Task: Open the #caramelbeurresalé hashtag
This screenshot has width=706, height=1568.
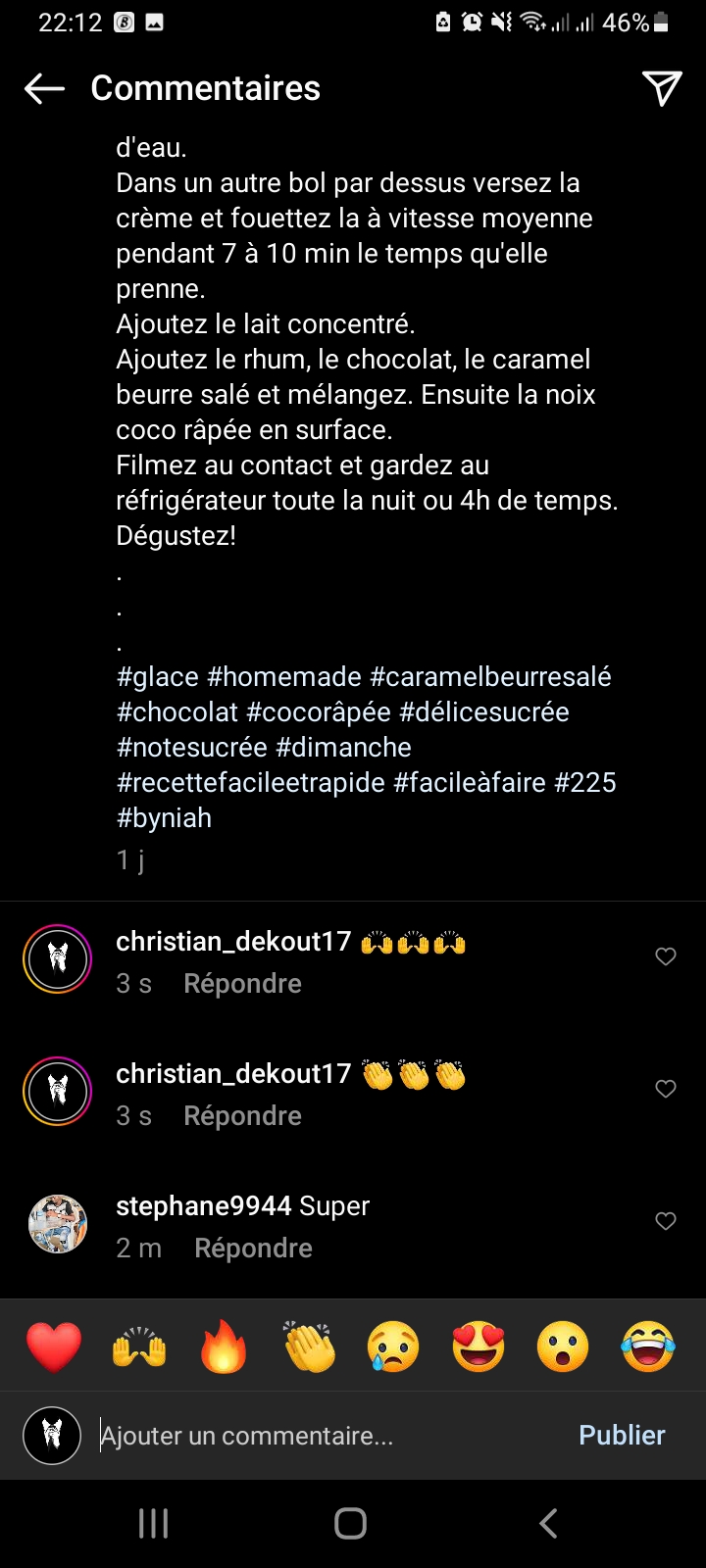Action: pyautogui.click(x=490, y=677)
